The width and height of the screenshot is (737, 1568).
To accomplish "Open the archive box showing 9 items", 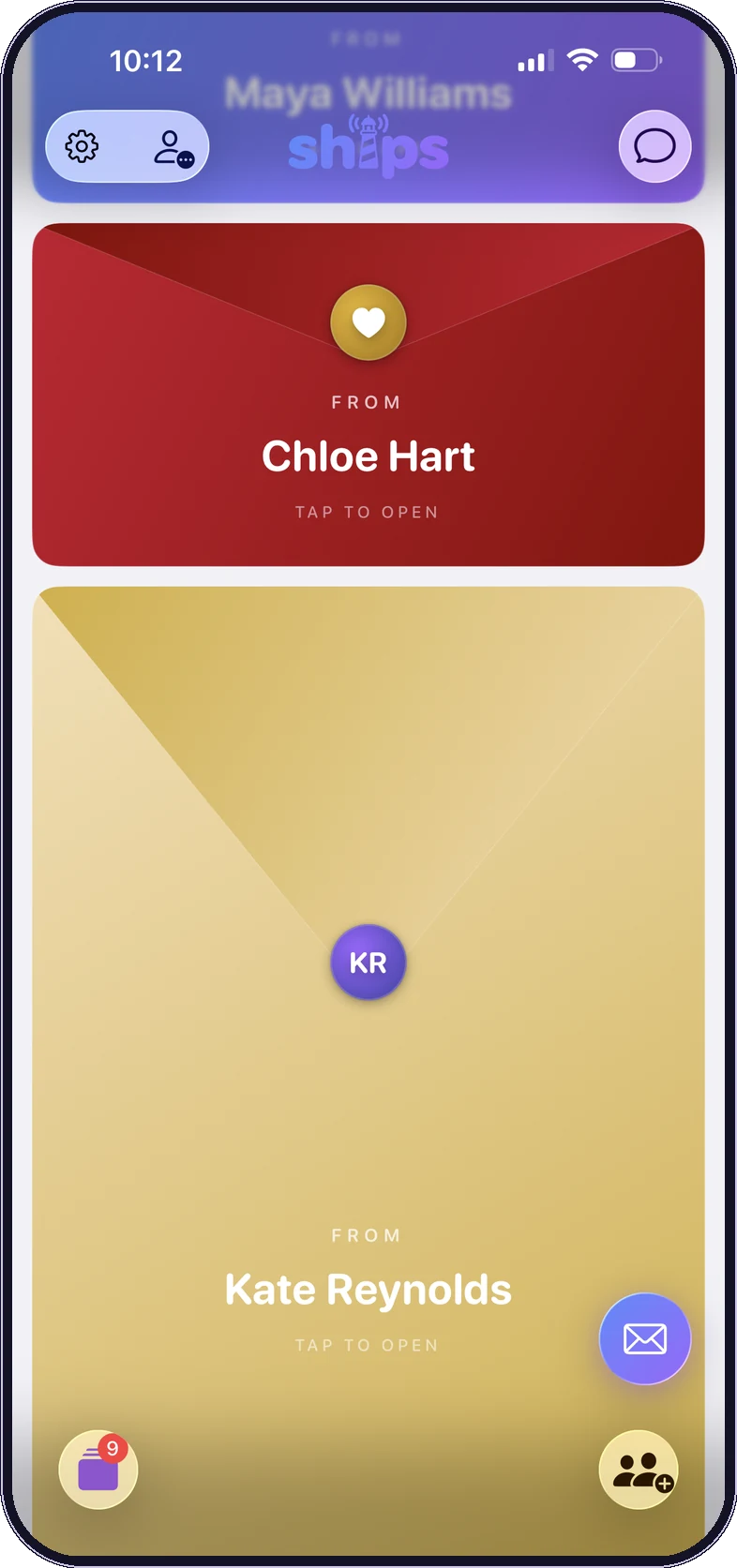I will coord(98,1469).
